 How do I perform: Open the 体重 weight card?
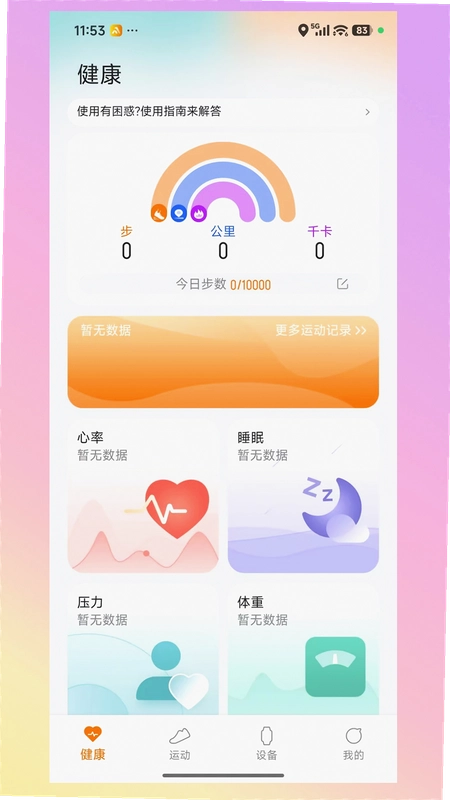coord(303,649)
